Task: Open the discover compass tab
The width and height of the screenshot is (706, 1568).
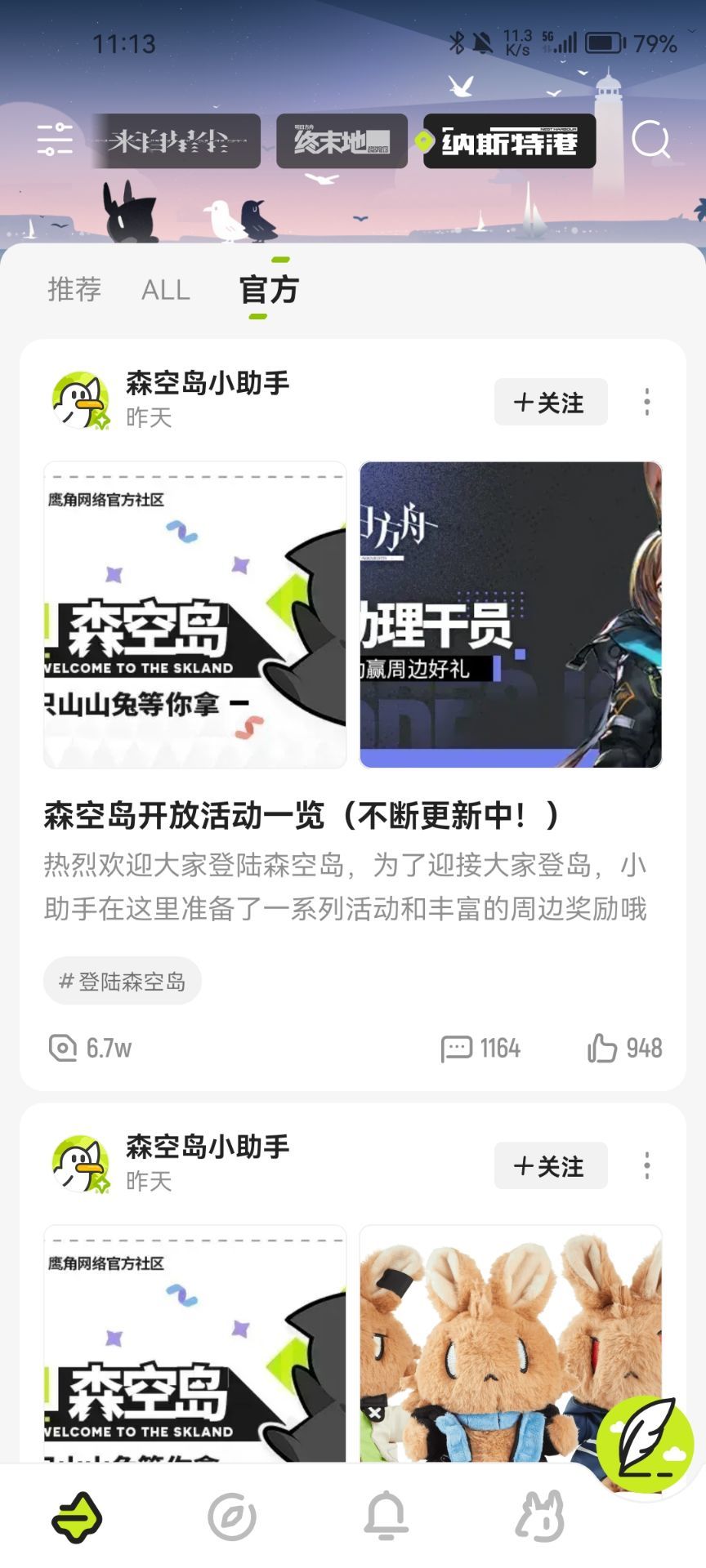Action: [232, 1517]
